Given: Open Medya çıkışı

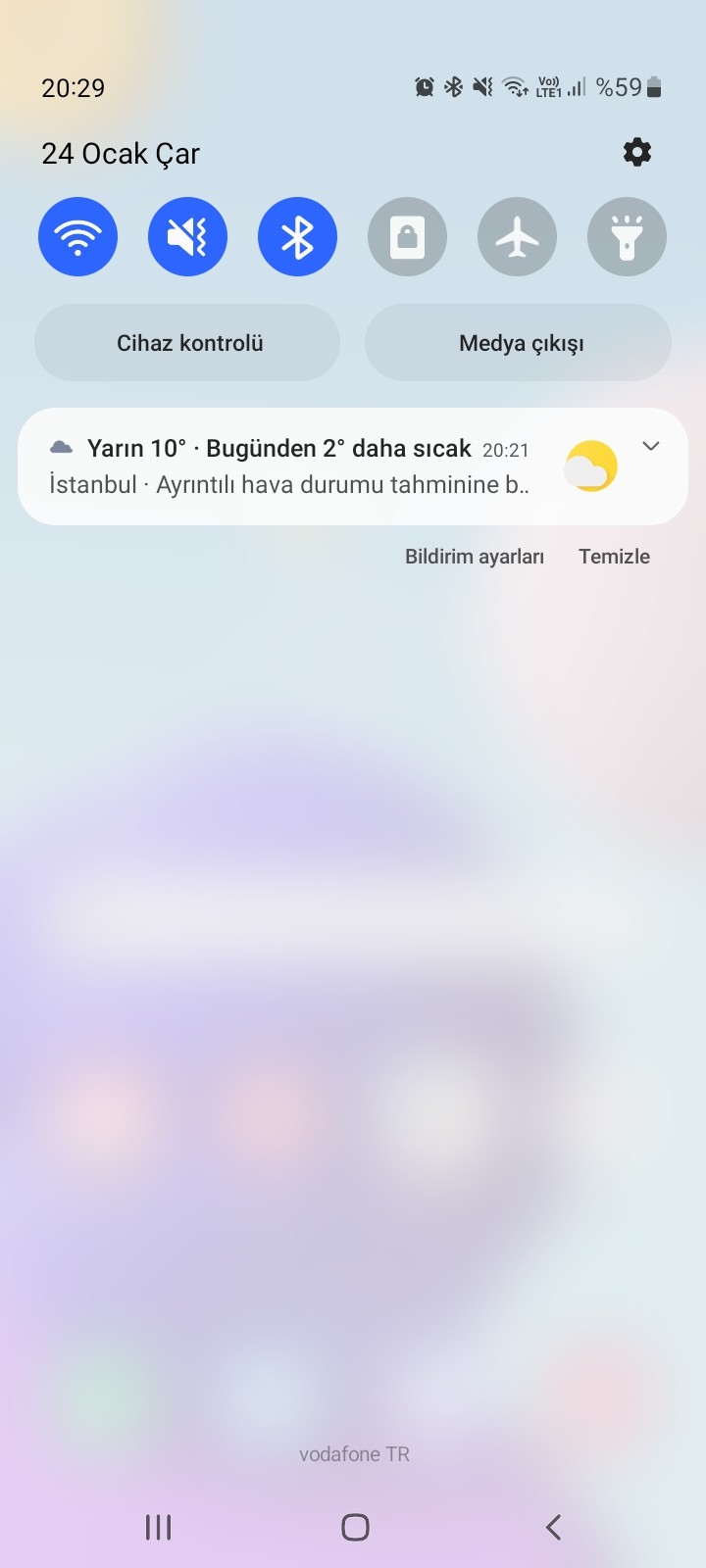Looking at the screenshot, I should 520,343.
